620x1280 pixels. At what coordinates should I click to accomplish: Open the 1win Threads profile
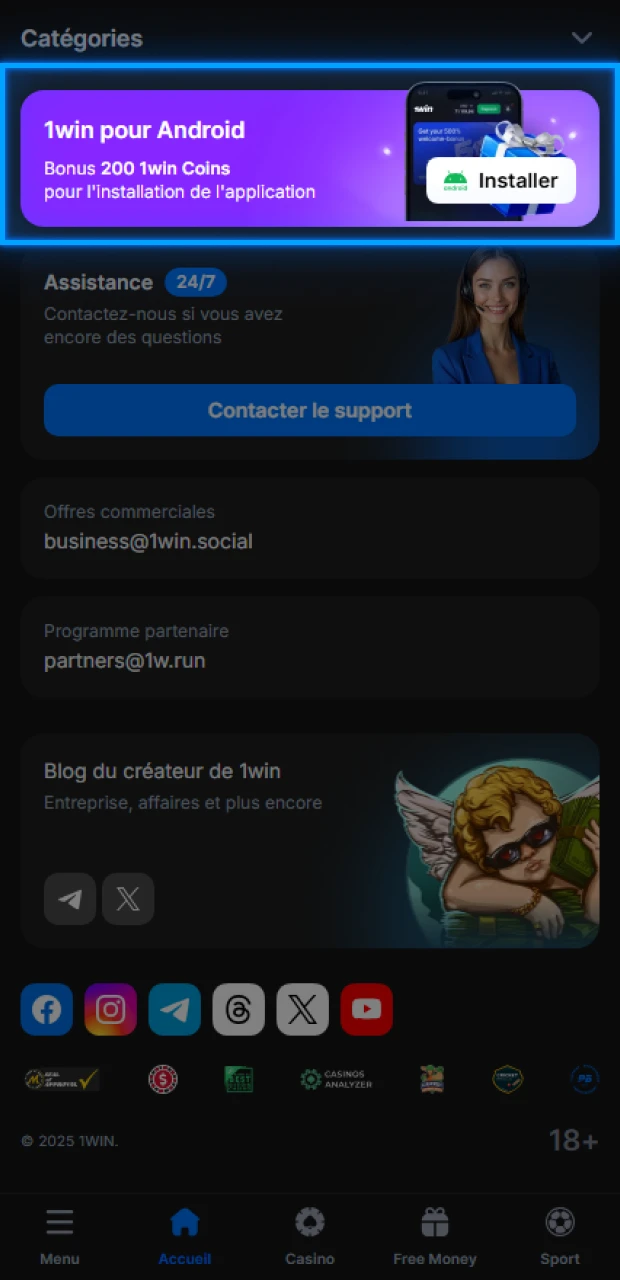click(239, 1010)
